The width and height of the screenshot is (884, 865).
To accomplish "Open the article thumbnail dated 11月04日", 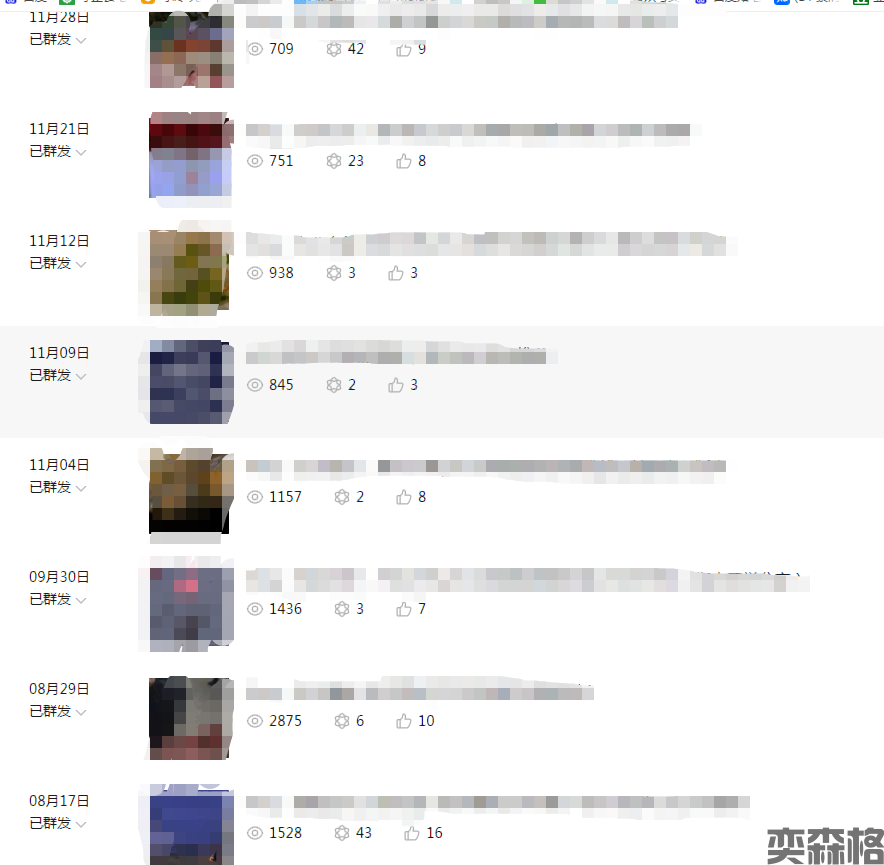I will [x=190, y=492].
